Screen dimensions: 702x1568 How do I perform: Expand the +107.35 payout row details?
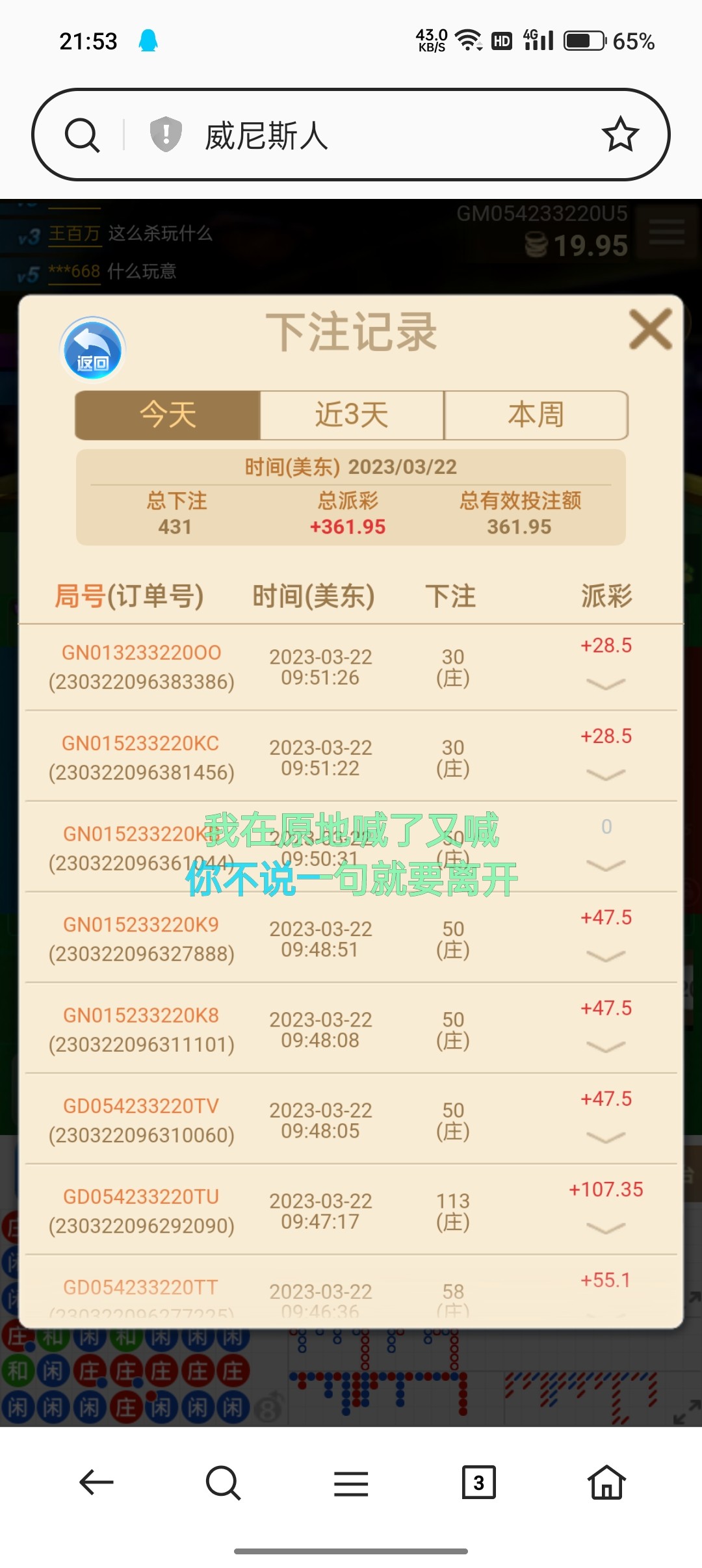coord(606,1229)
